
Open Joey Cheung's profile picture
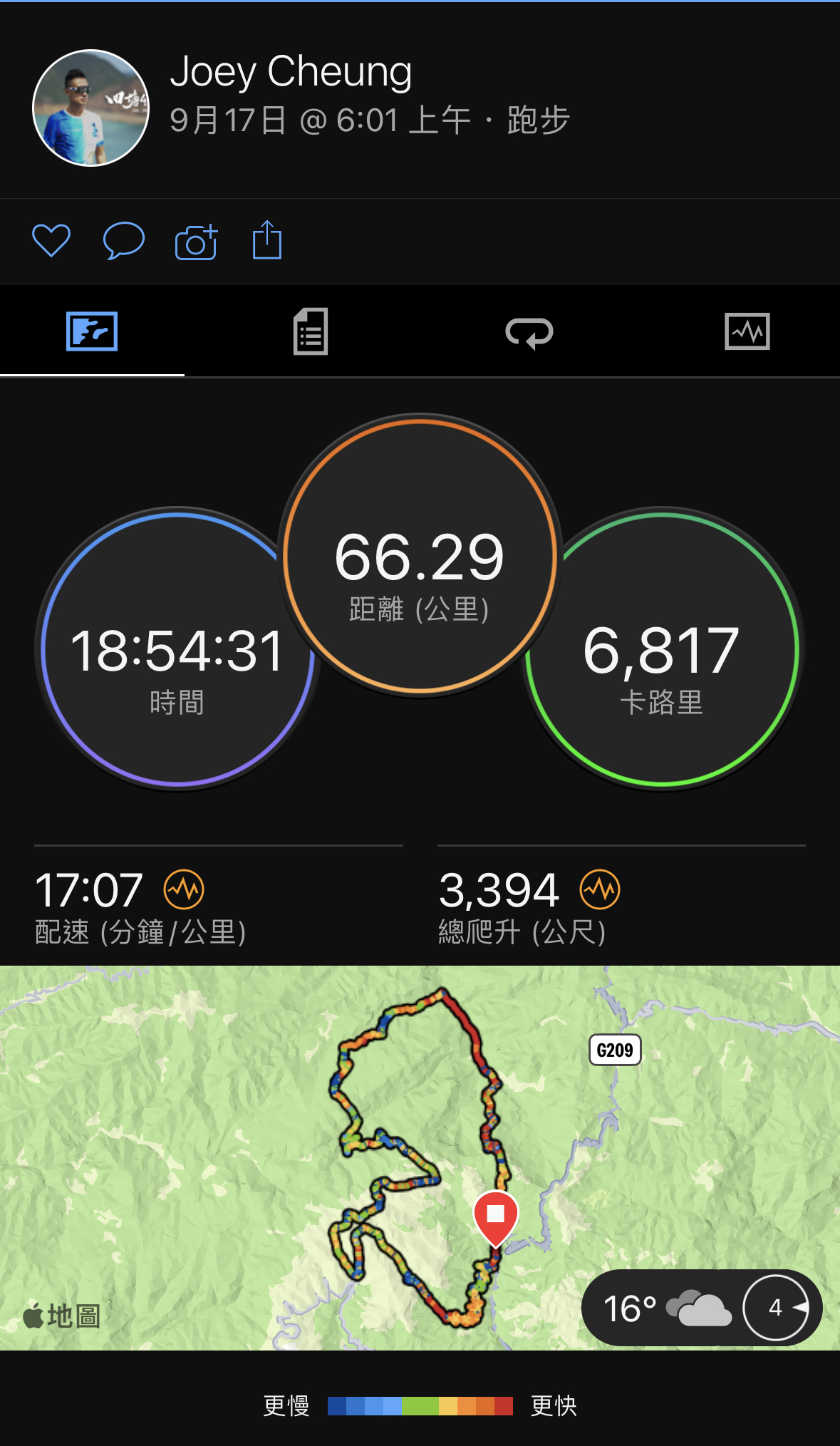[x=90, y=108]
